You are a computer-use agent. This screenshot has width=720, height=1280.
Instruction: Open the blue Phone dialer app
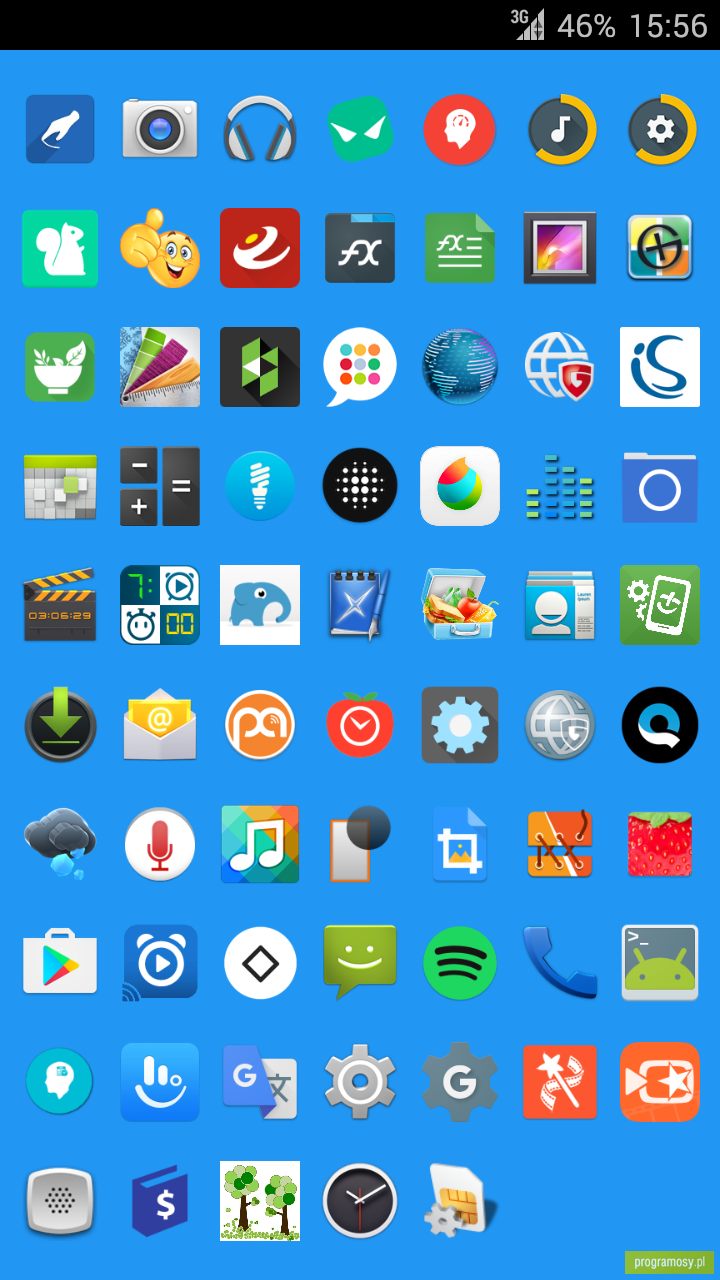tap(560, 962)
